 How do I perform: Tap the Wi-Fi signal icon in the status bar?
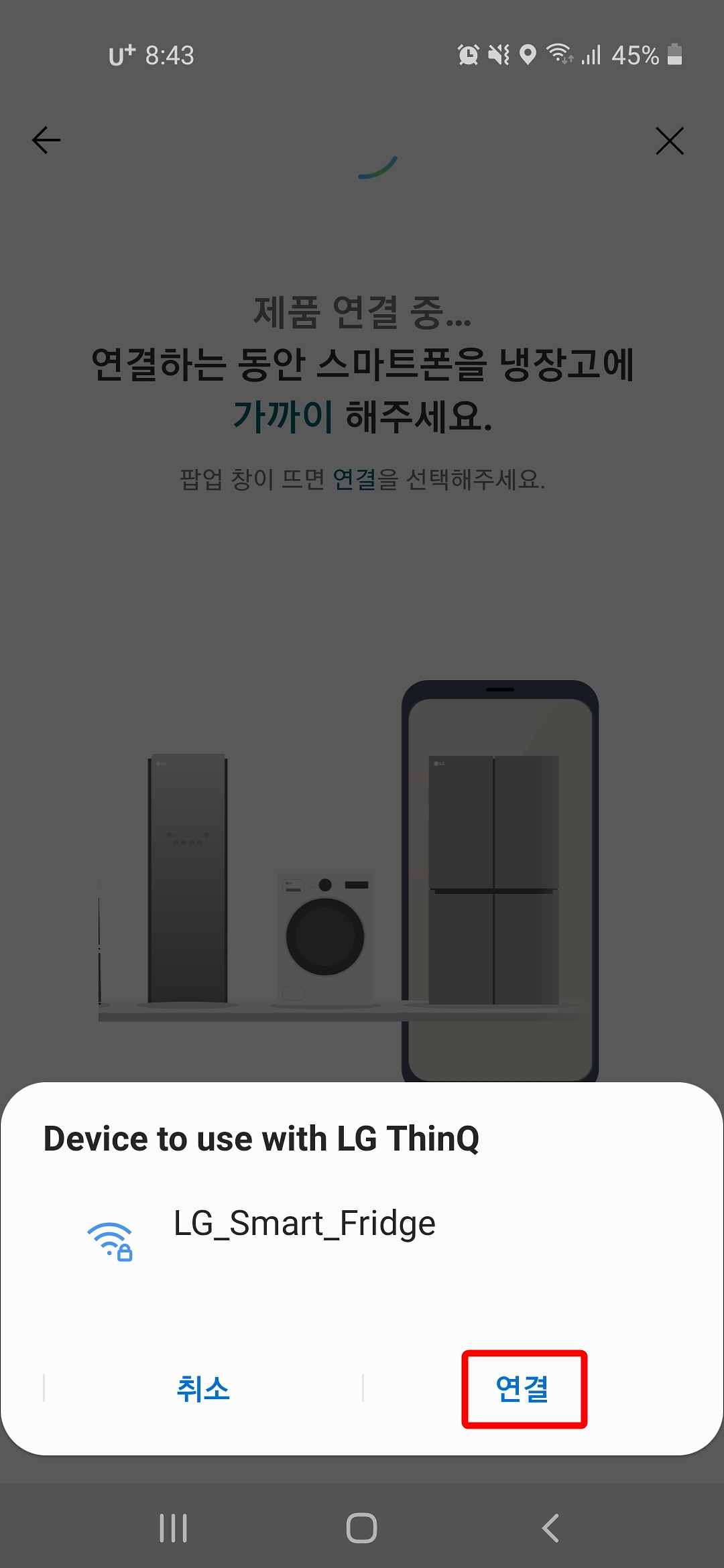pyautogui.click(x=560, y=56)
